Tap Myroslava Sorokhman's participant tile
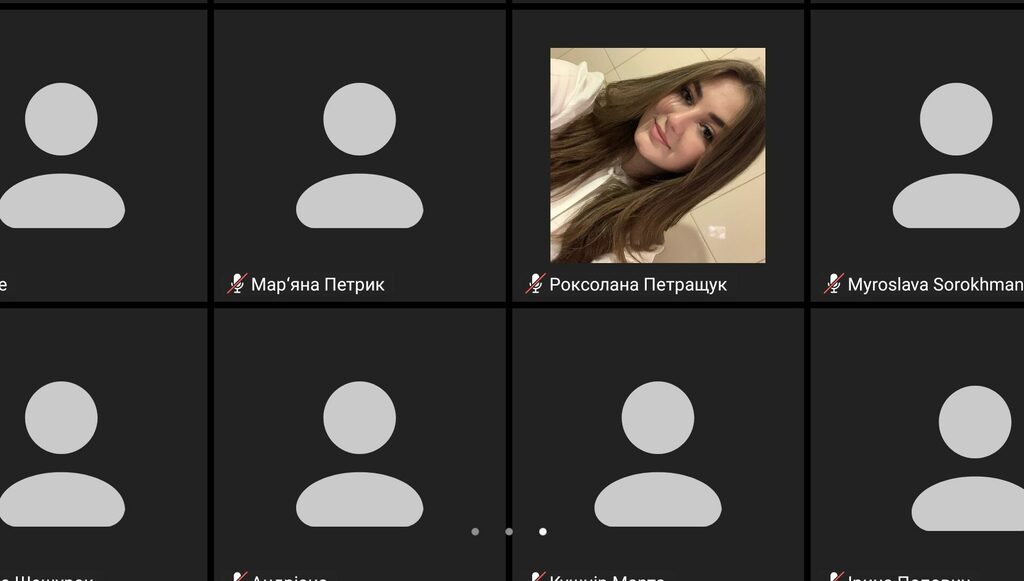Image resolution: width=1024 pixels, height=581 pixels. pos(918,155)
